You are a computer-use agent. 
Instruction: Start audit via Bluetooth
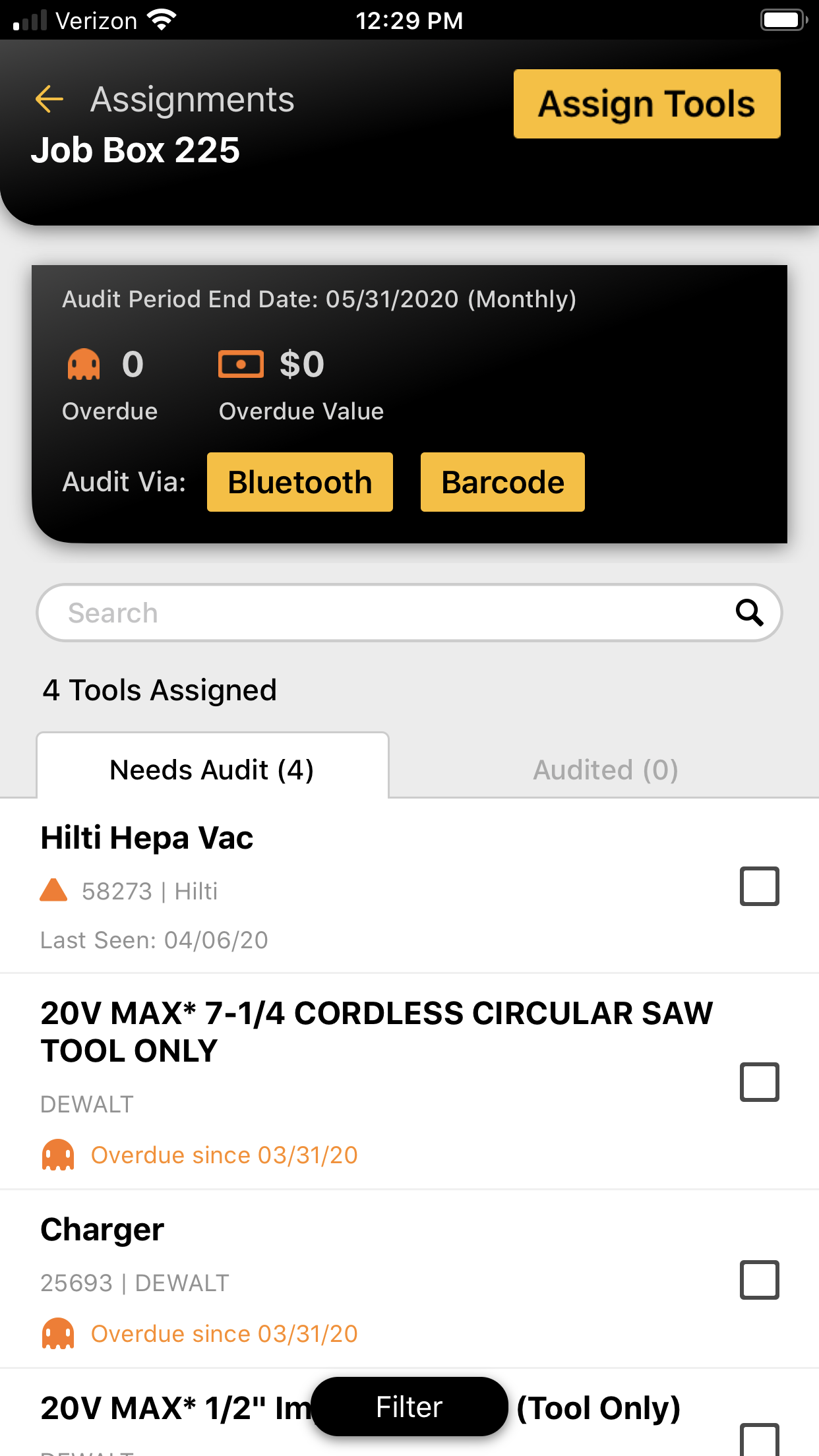300,482
